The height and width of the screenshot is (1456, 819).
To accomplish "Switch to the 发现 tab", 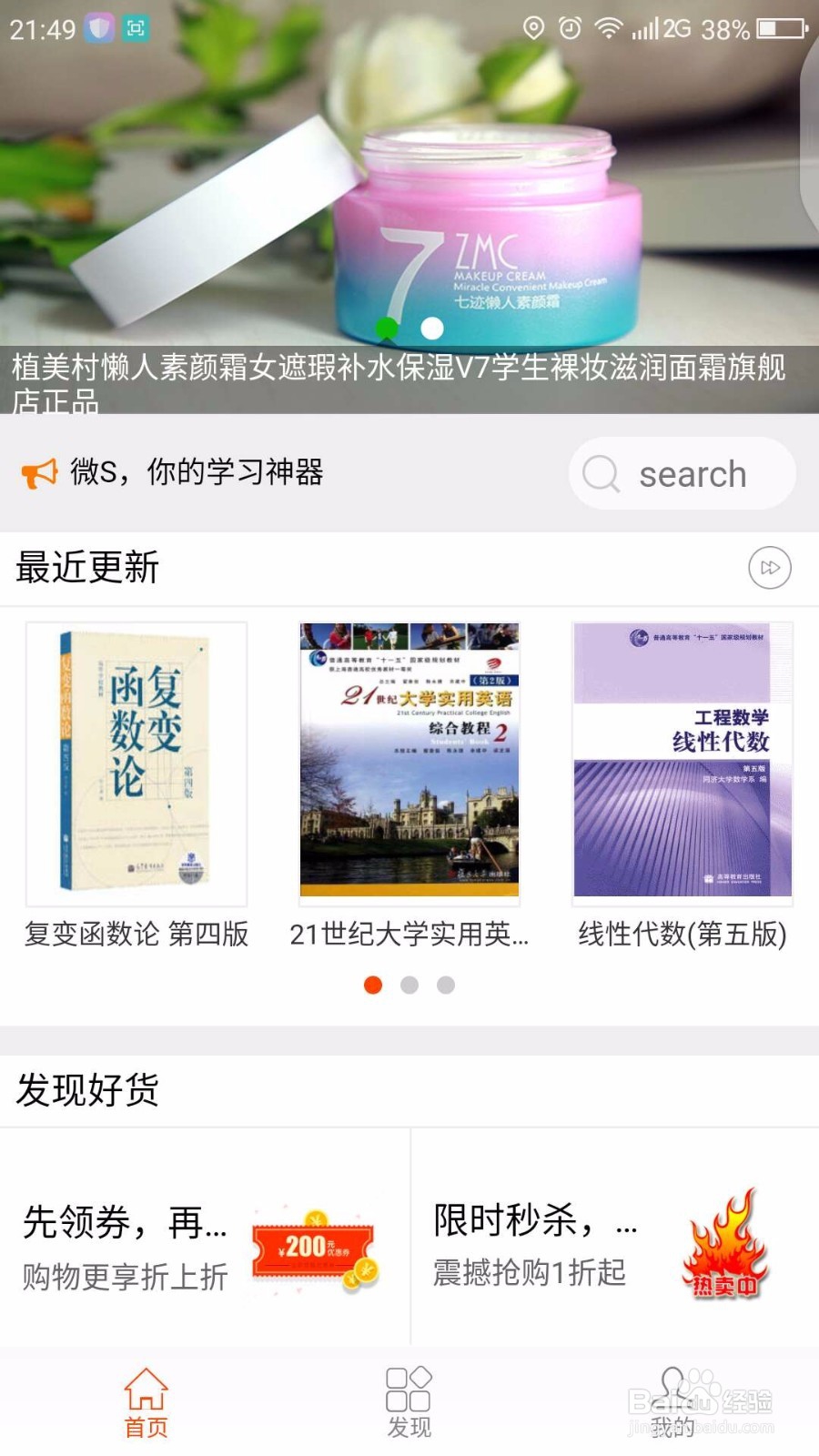I will pyautogui.click(x=409, y=1401).
